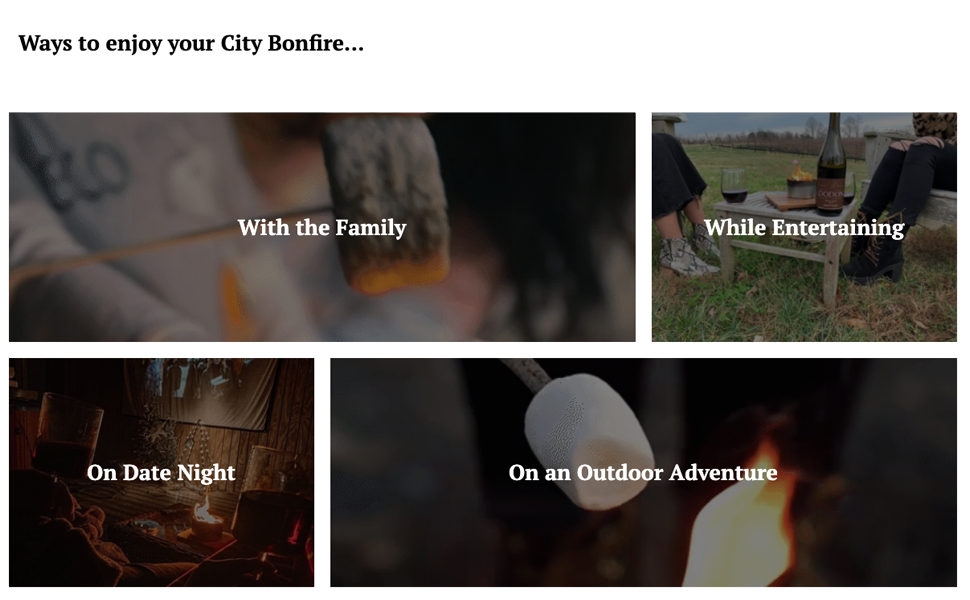The width and height of the screenshot is (970, 600).
Task: Select the While Entertaining tile
Action: pos(804,227)
